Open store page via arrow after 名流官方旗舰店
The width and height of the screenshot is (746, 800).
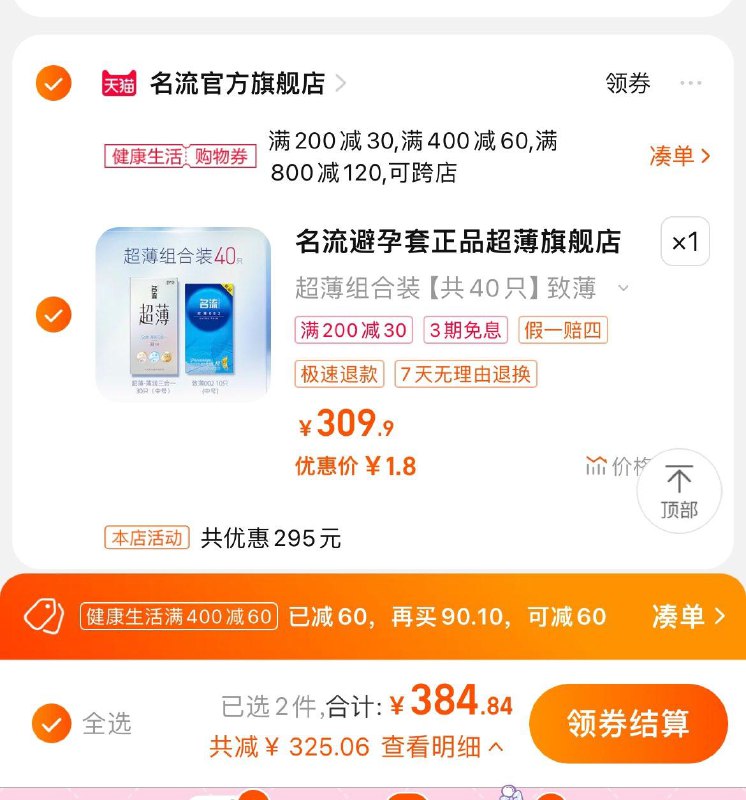point(341,84)
